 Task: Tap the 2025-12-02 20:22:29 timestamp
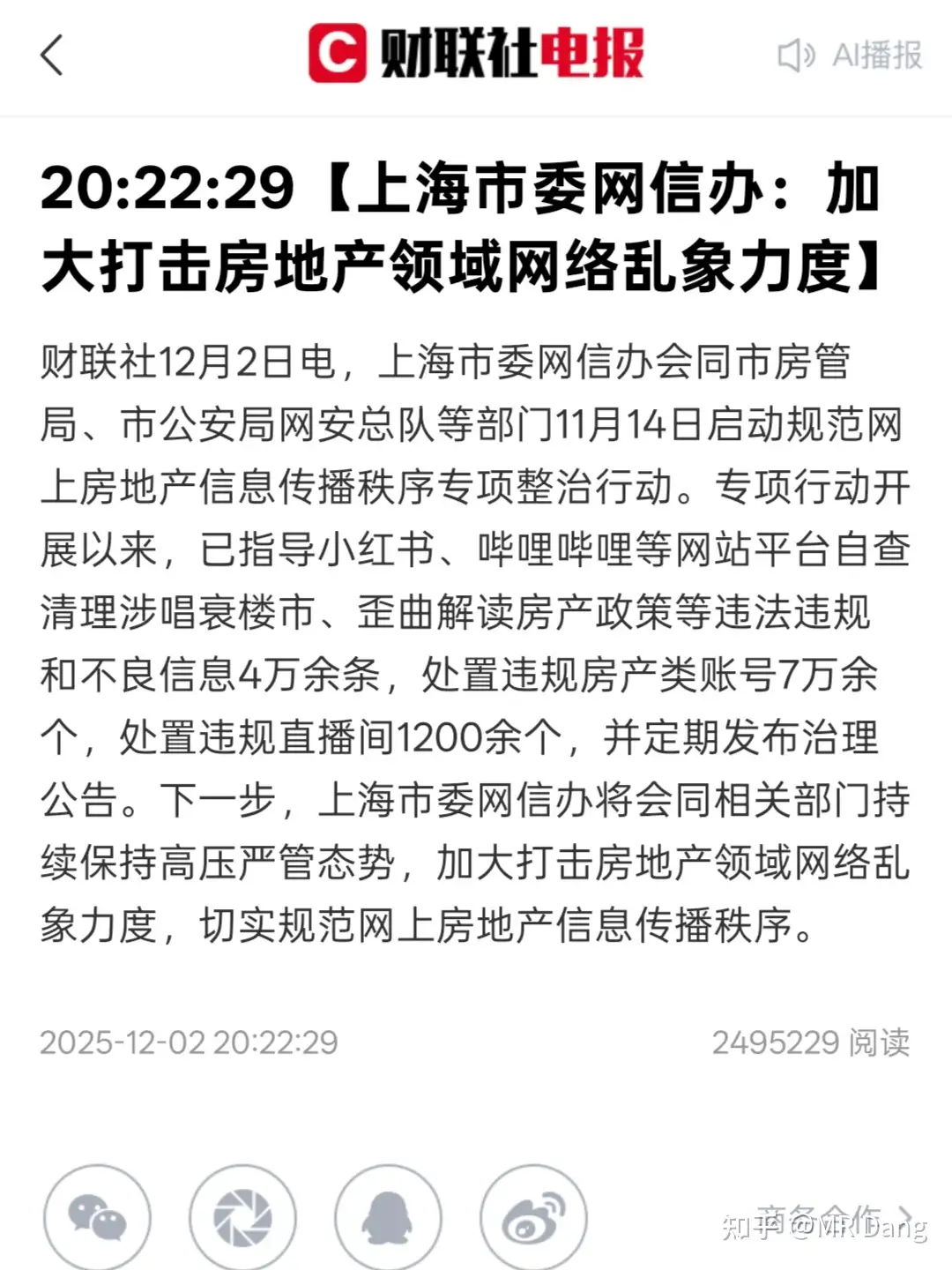click(190, 1043)
